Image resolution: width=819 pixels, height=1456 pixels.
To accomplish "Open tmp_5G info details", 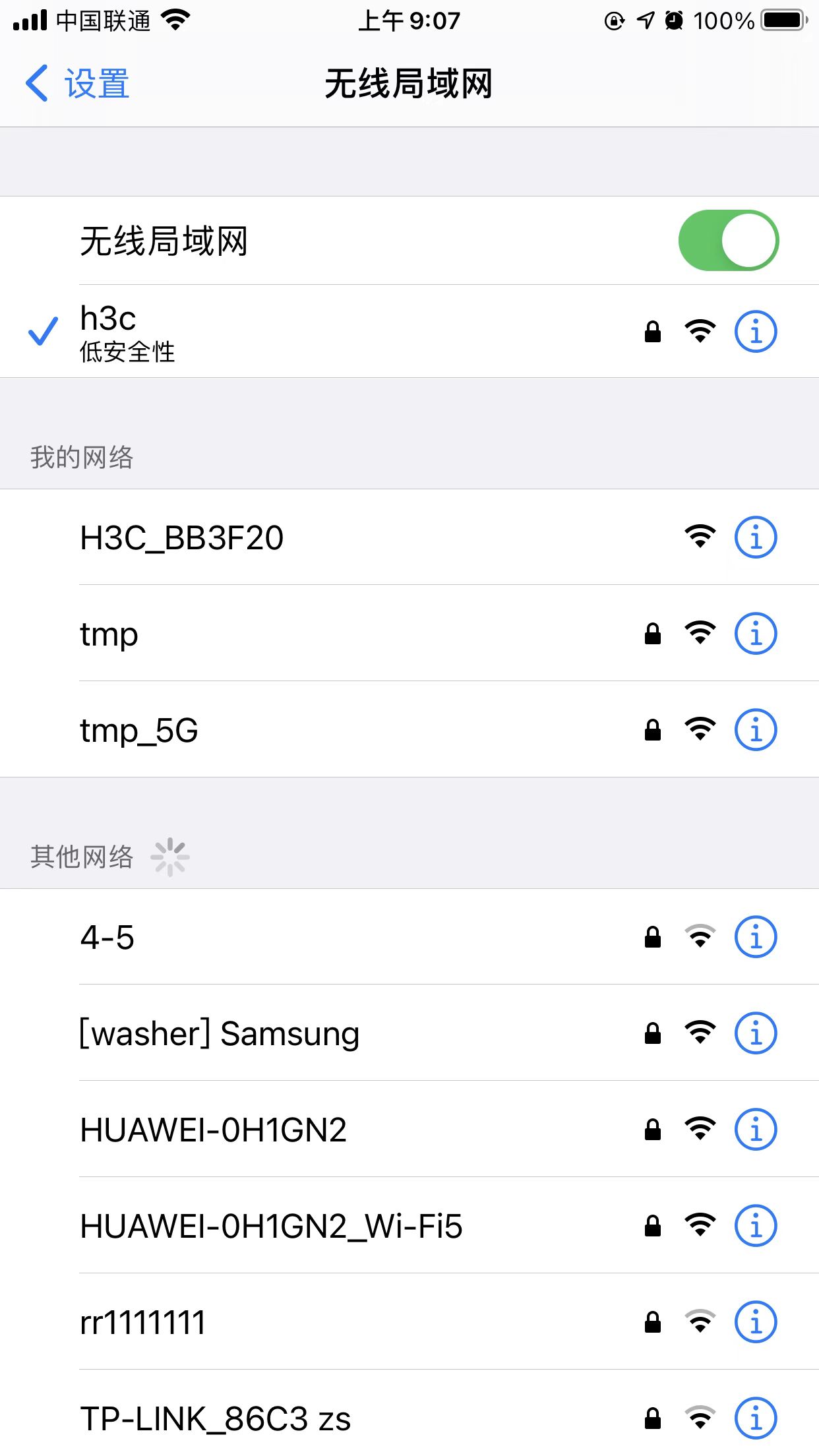I will click(756, 730).
